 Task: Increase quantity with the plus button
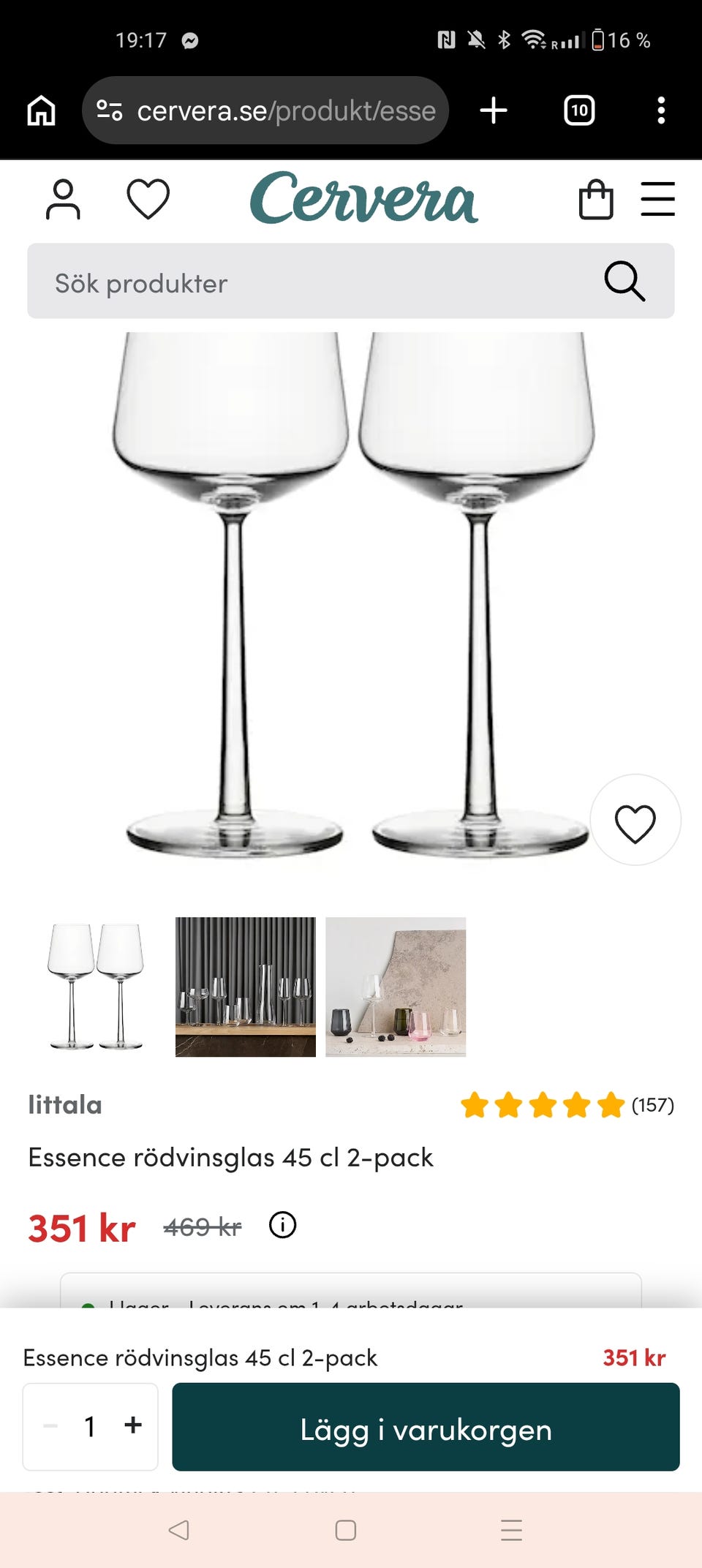(133, 1425)
